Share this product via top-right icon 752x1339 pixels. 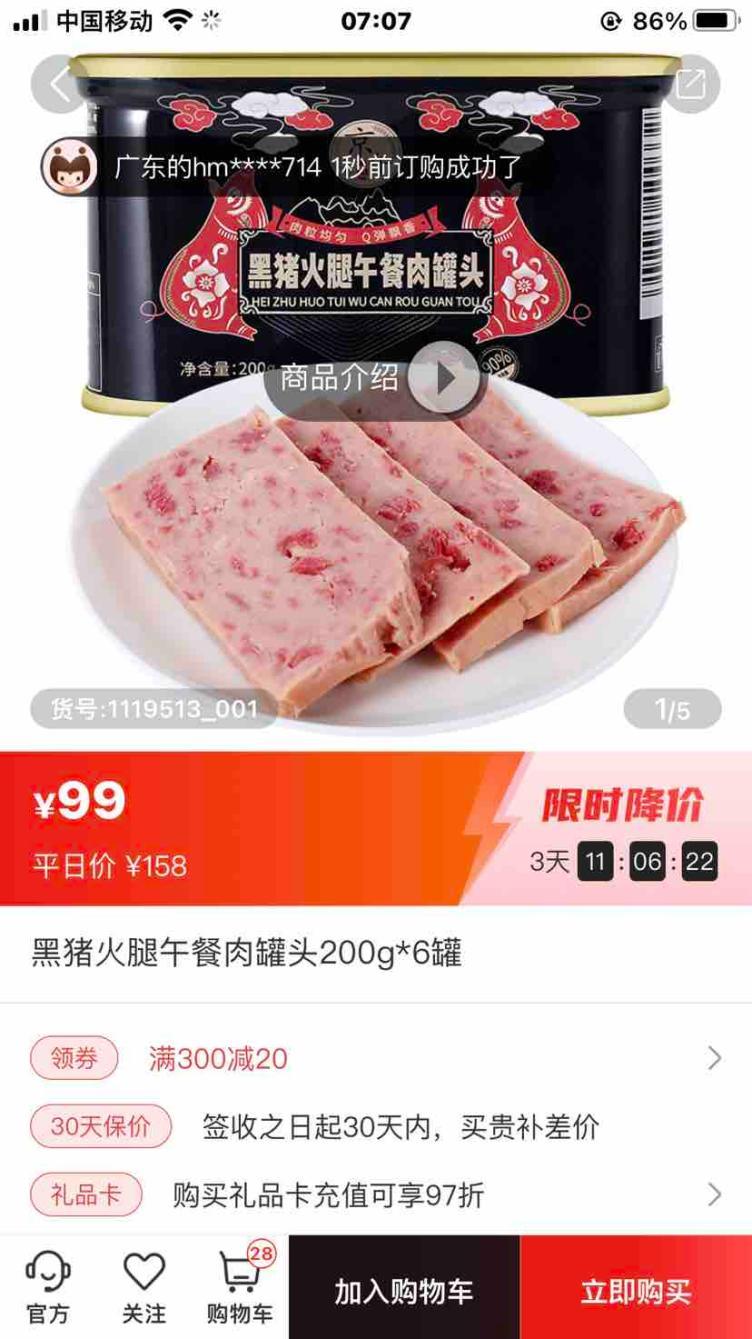(691, 85)
